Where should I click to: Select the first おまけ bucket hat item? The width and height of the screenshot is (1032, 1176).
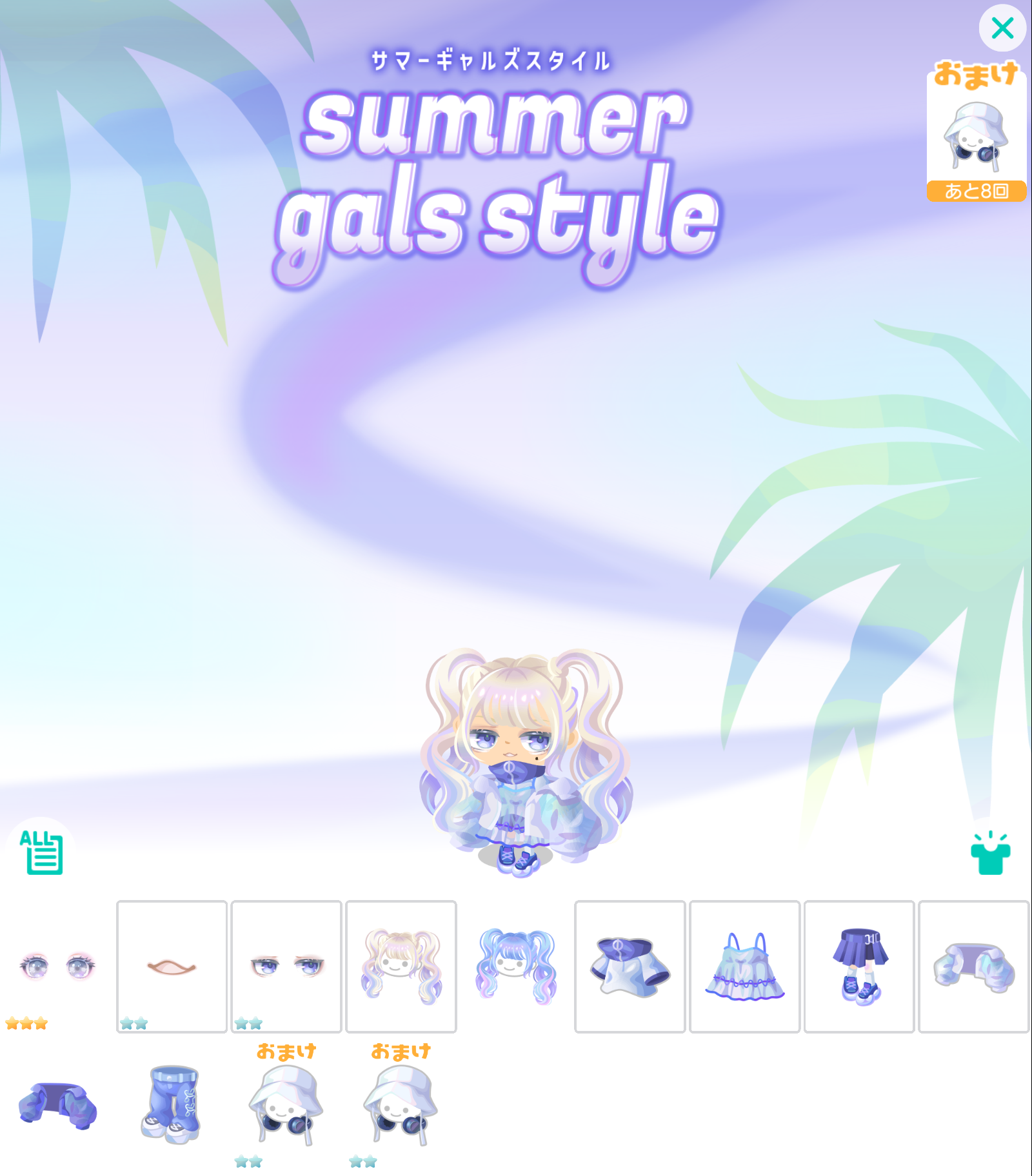(286, 1105)
